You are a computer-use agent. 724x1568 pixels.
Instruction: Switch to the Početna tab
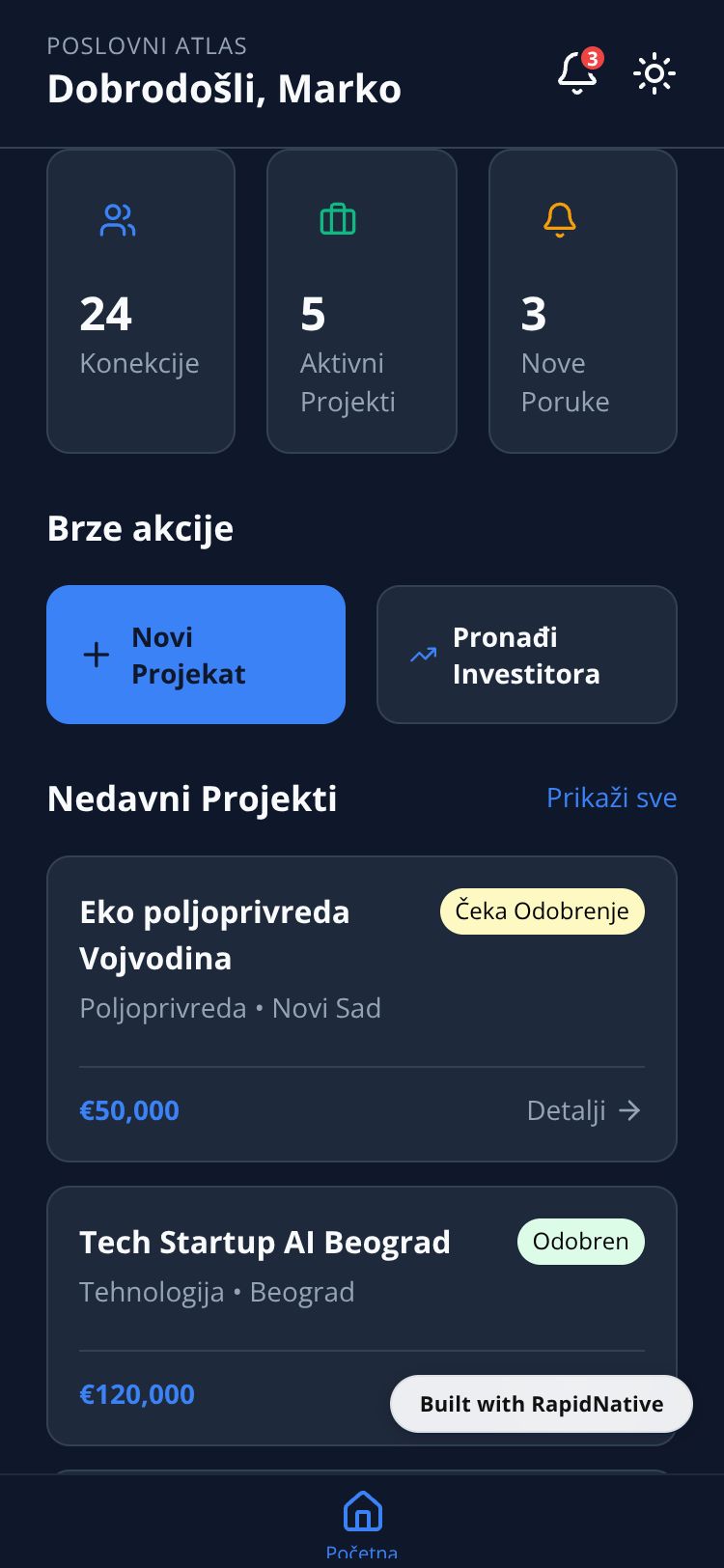[x=362, y=1521]
